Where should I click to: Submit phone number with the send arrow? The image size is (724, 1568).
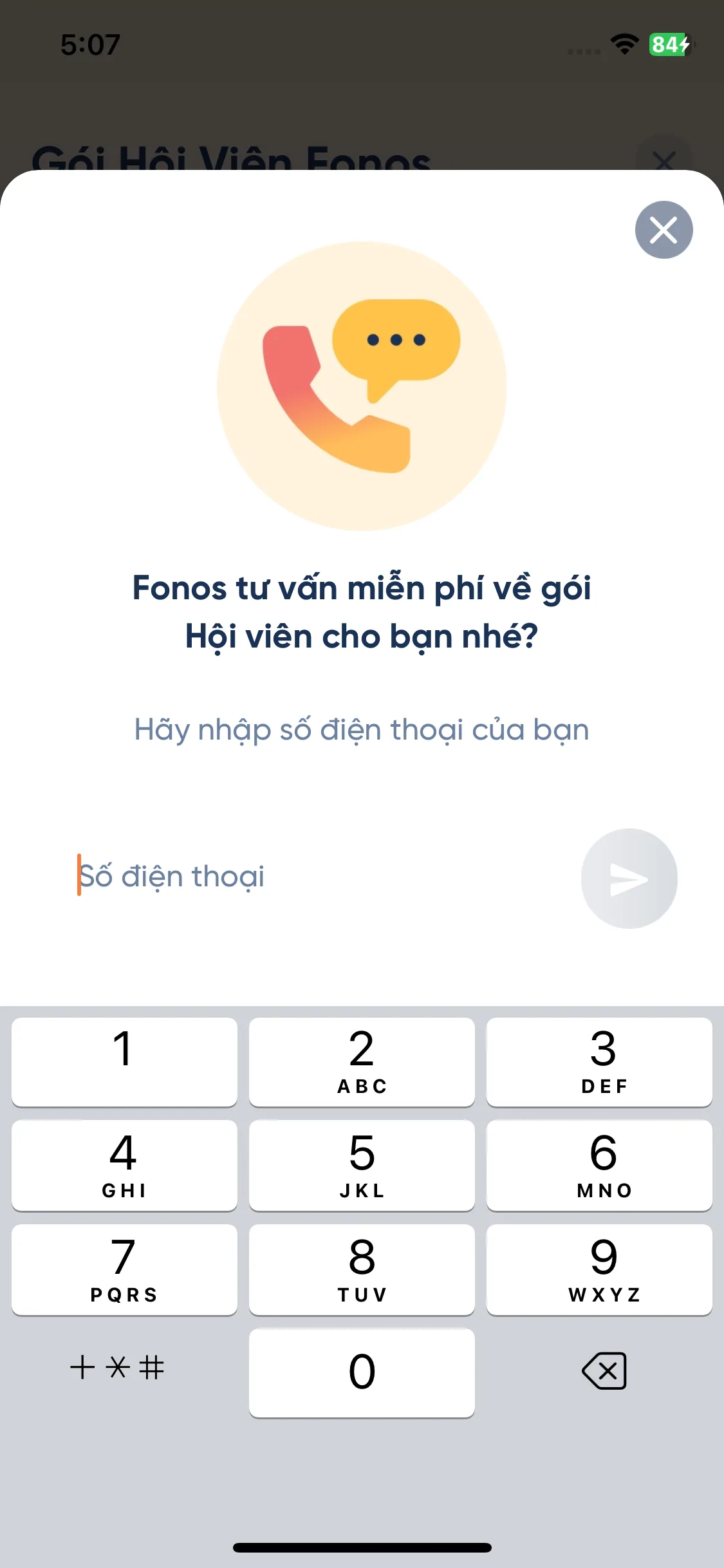coord(629,879)
